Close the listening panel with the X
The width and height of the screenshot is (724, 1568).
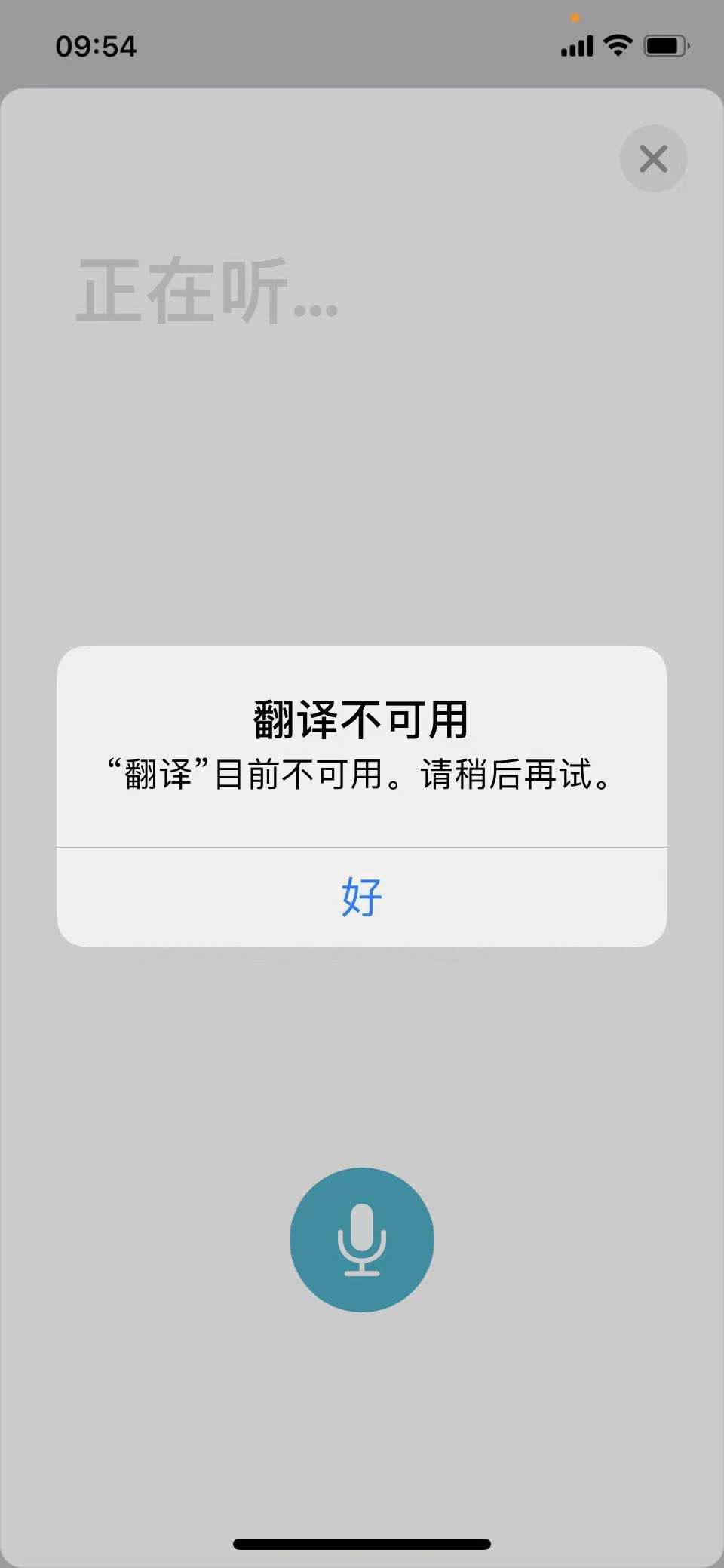click(653, 158)
